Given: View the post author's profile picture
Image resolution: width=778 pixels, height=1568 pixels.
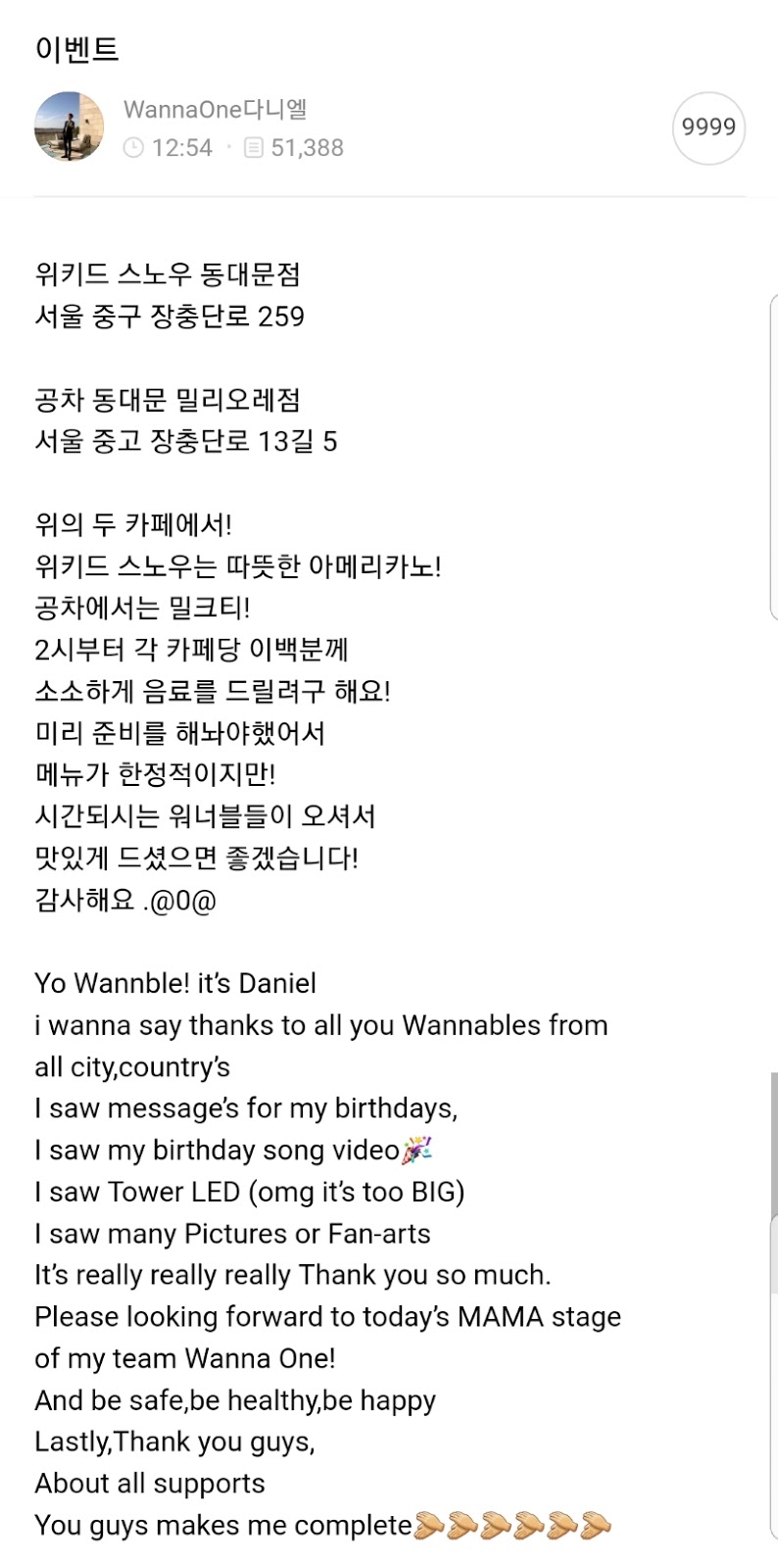Looking at the screenshot, I should [x=69, y=126].
